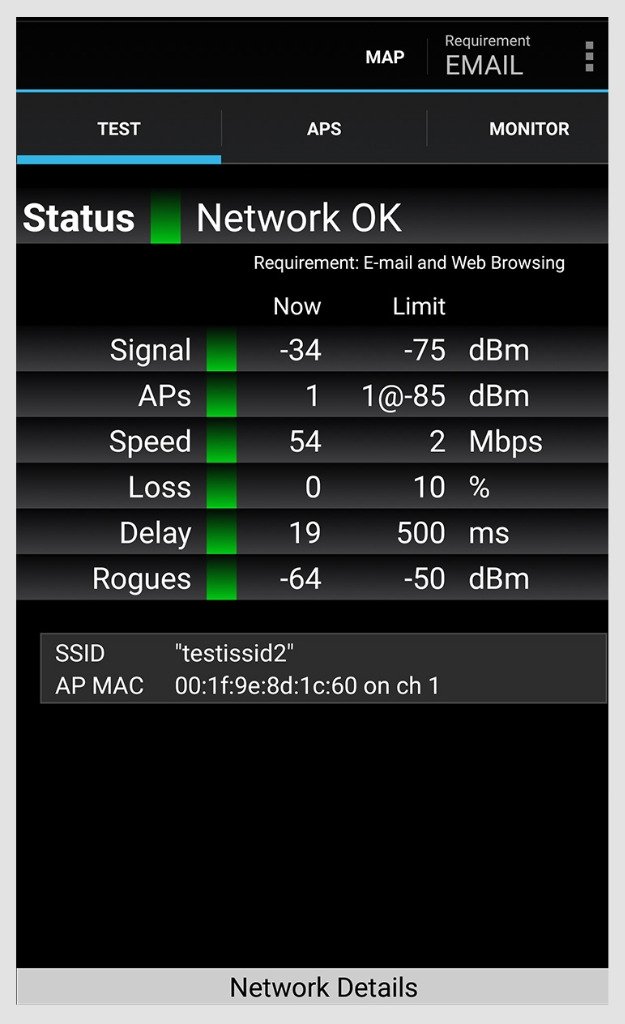625x1024 pixels.
Task: Open Network Details
Action: (323, 987)
